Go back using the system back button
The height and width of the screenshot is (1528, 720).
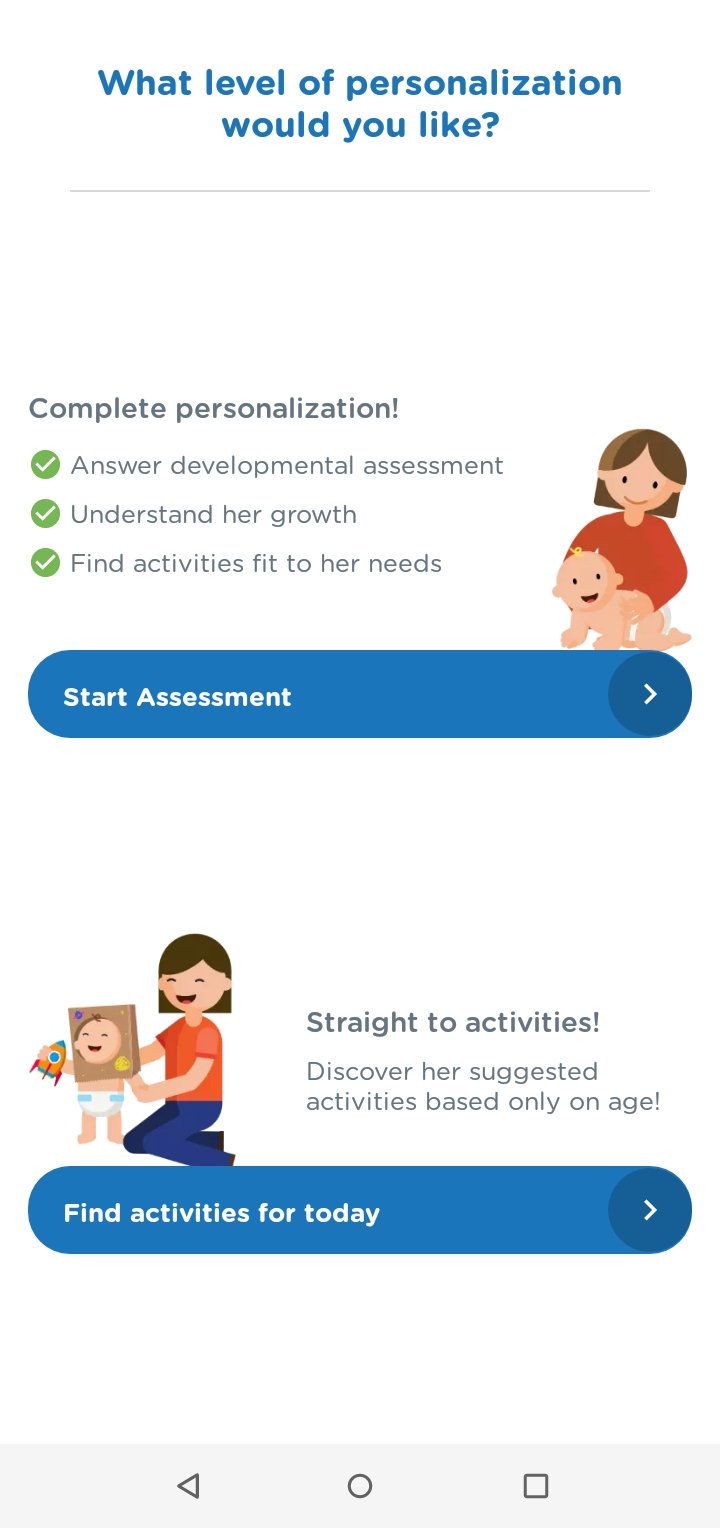pyautogui.click(x=188, y=1486)
